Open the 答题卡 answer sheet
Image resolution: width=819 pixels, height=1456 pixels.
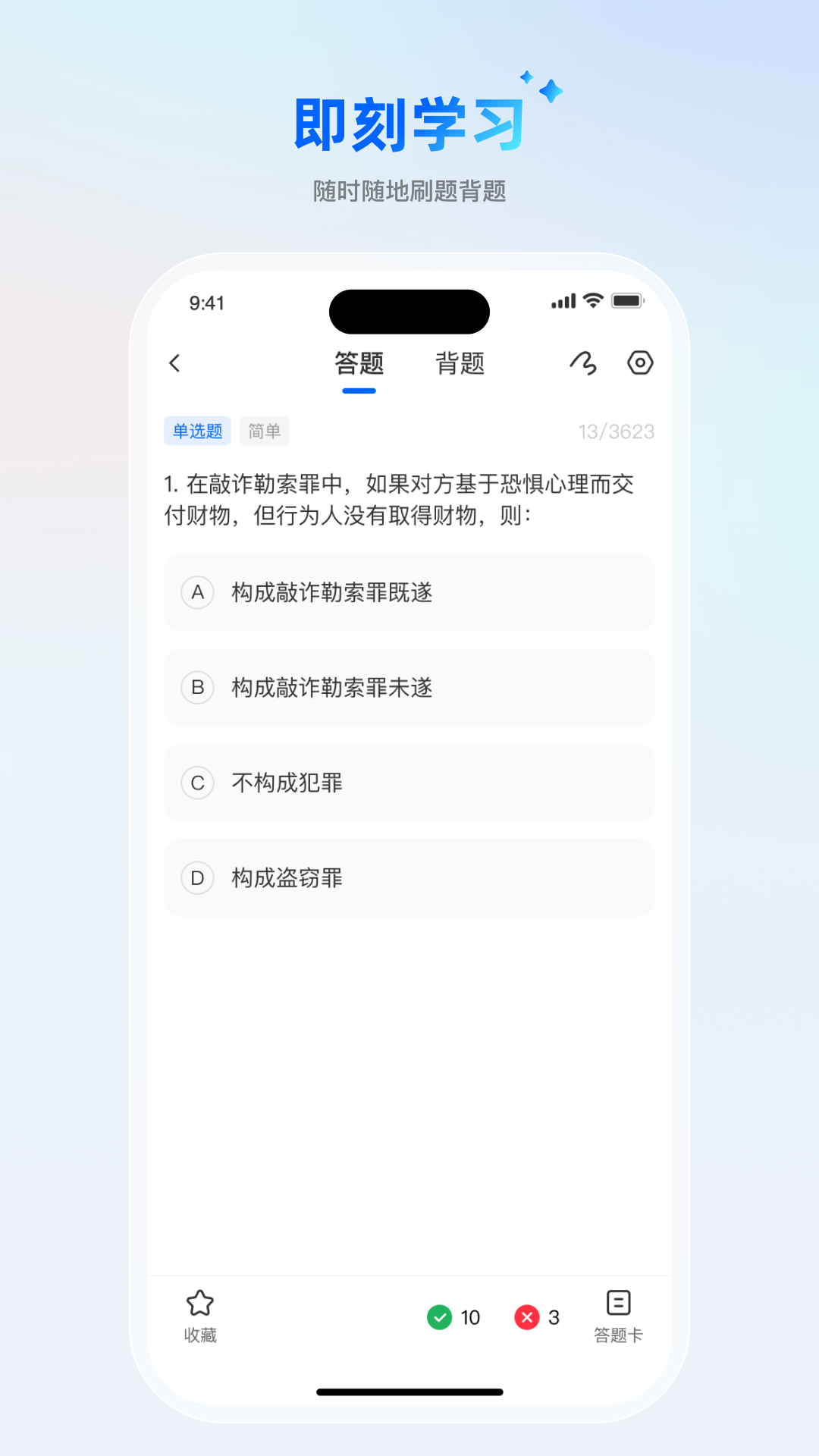(x=618, y=1316)
